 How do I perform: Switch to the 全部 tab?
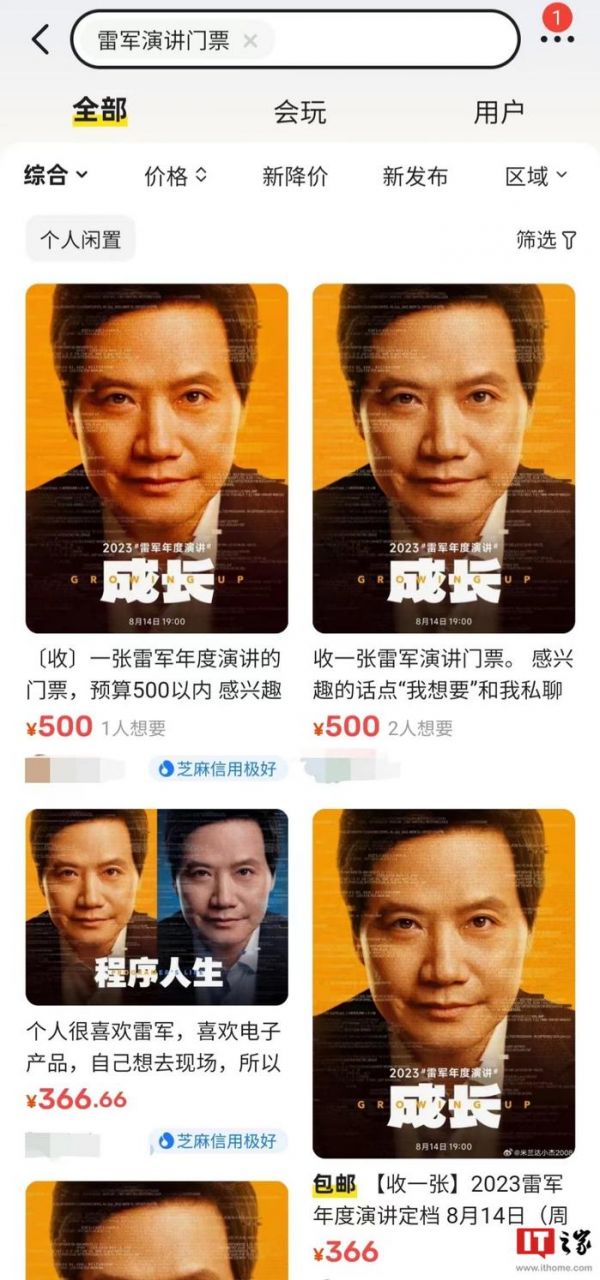pyautogui.click(x=100, y=110)
